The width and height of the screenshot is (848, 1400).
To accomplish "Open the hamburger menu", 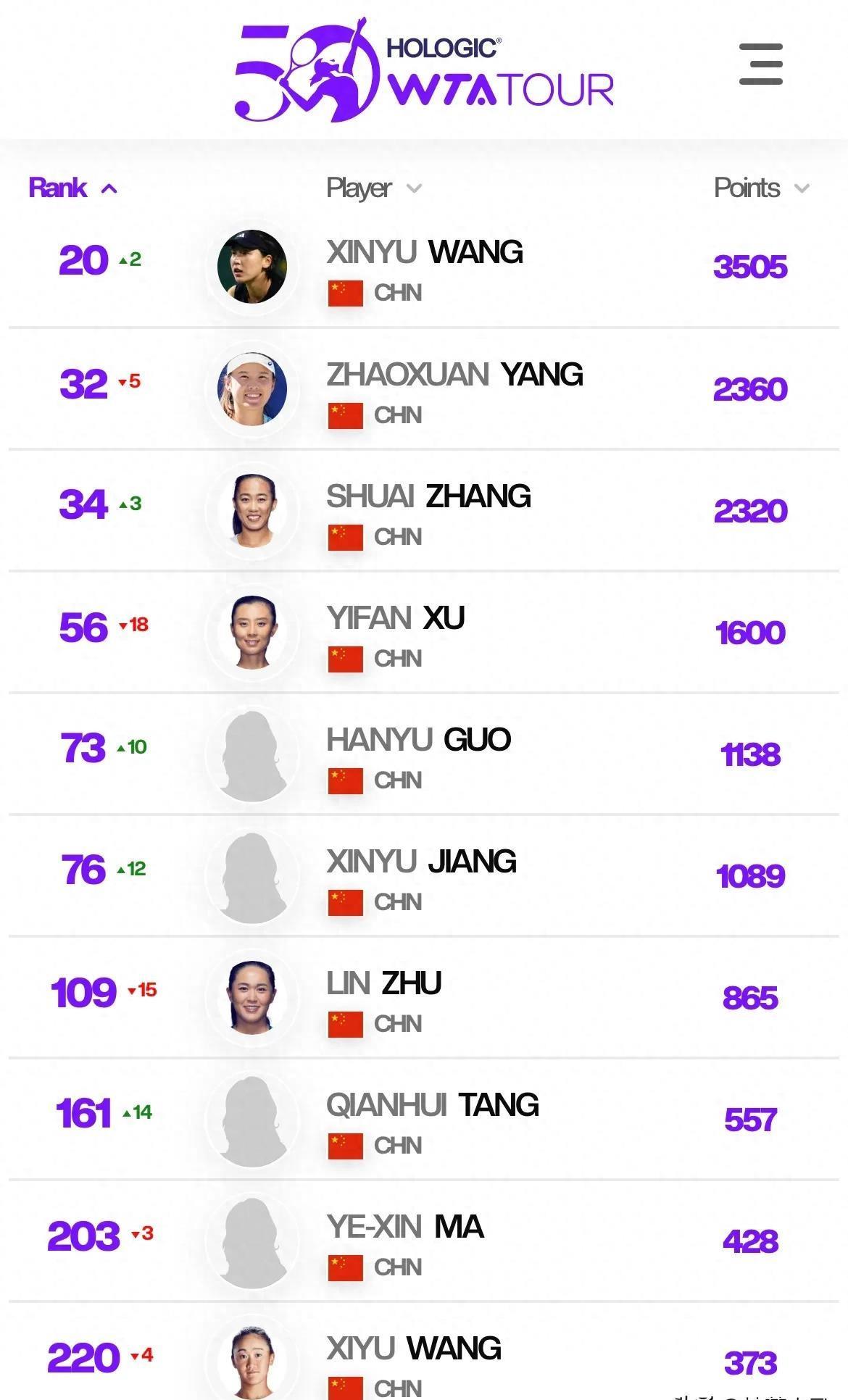I will pyautogui.click(x=760, y=64).
